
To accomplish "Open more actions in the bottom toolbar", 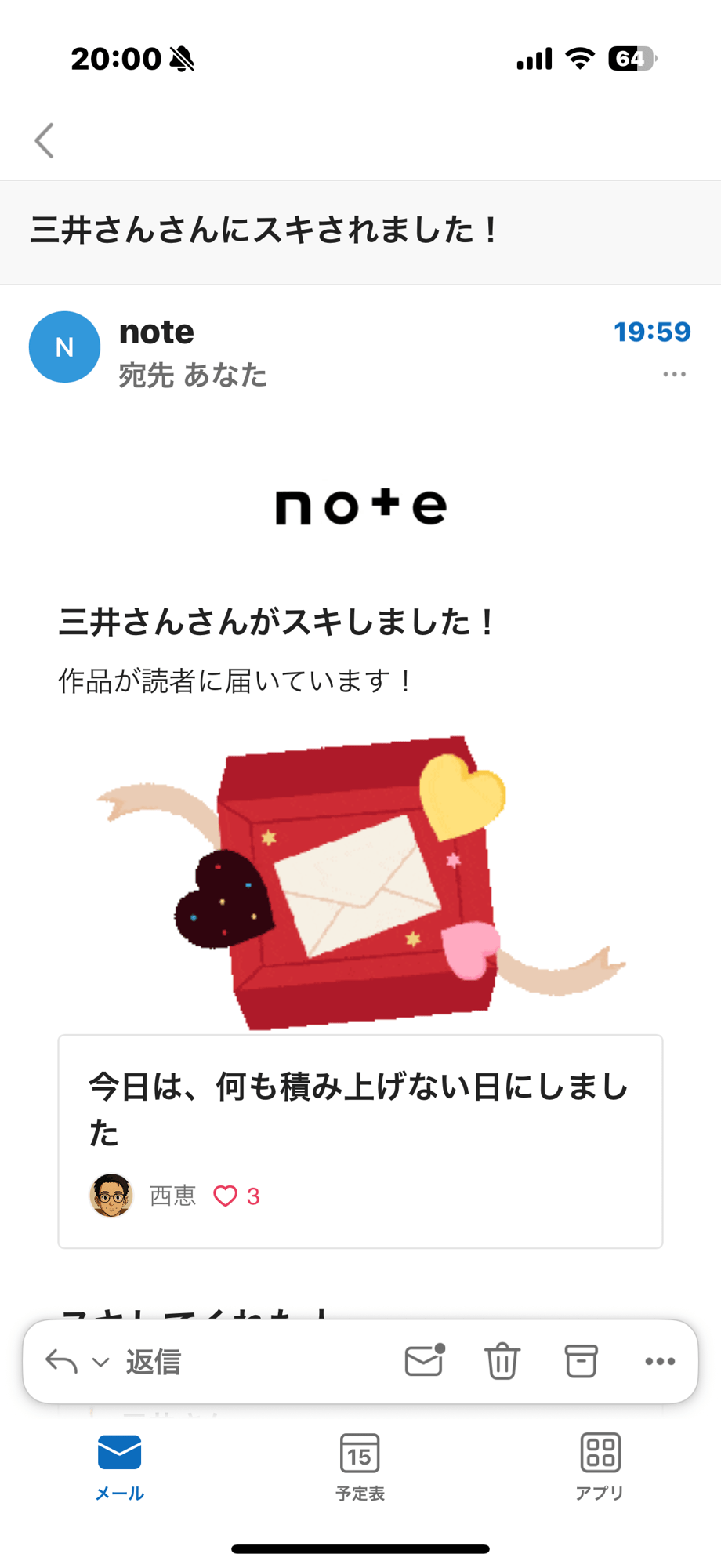I will click(660, 1361).
